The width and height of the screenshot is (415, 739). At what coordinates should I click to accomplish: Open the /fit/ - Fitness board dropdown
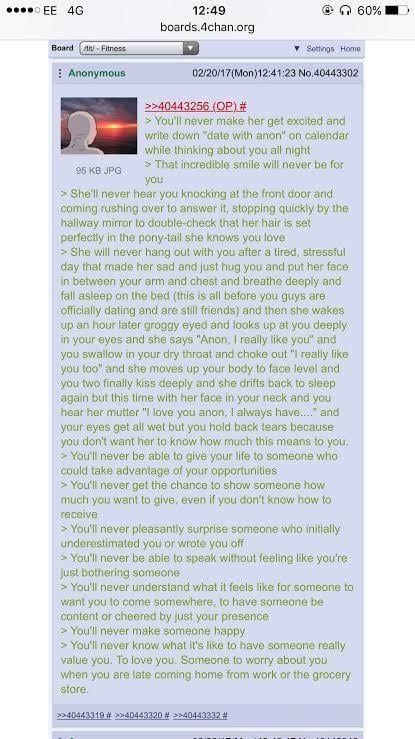pyautogui.click(x=139, y=48)
